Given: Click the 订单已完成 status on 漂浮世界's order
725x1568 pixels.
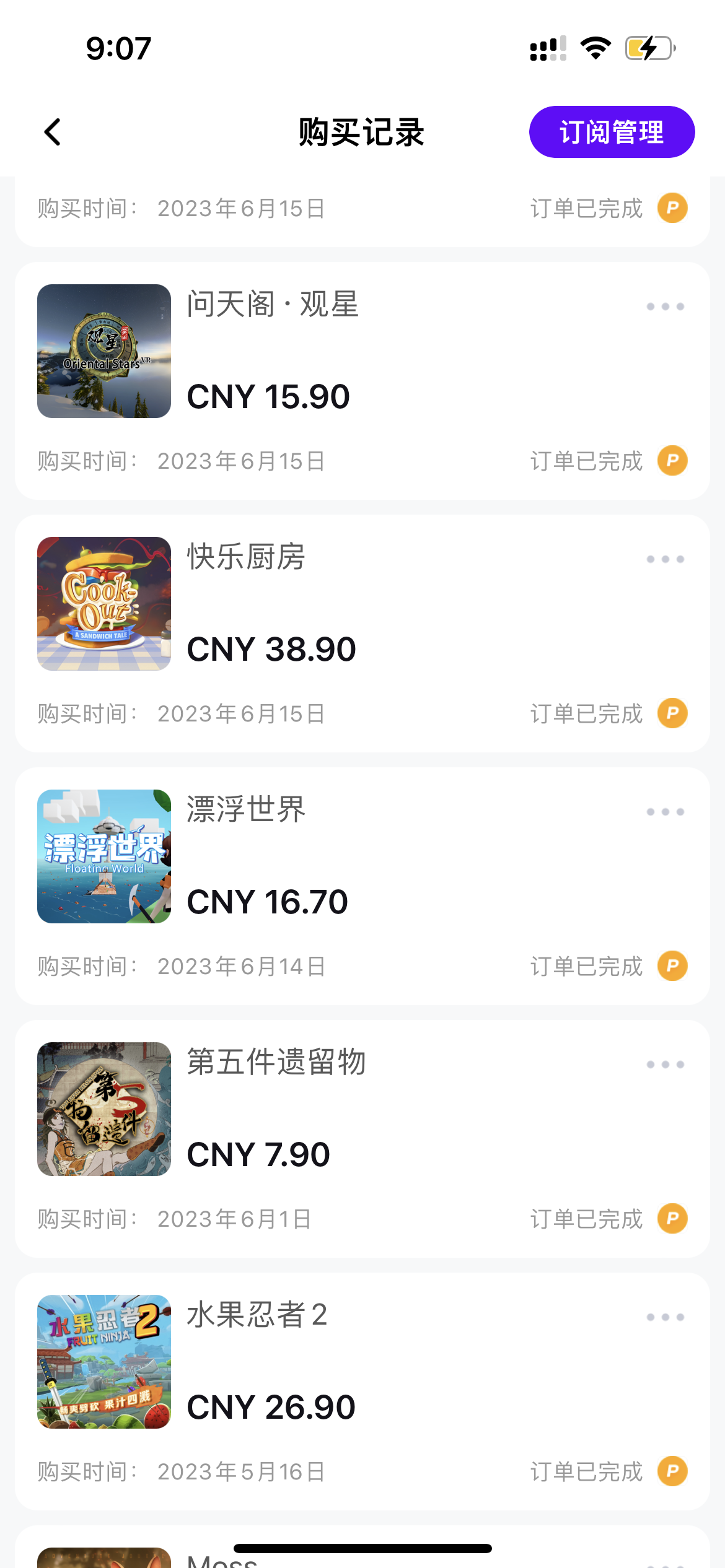Looking at the screenshot, I should point(587,965).
